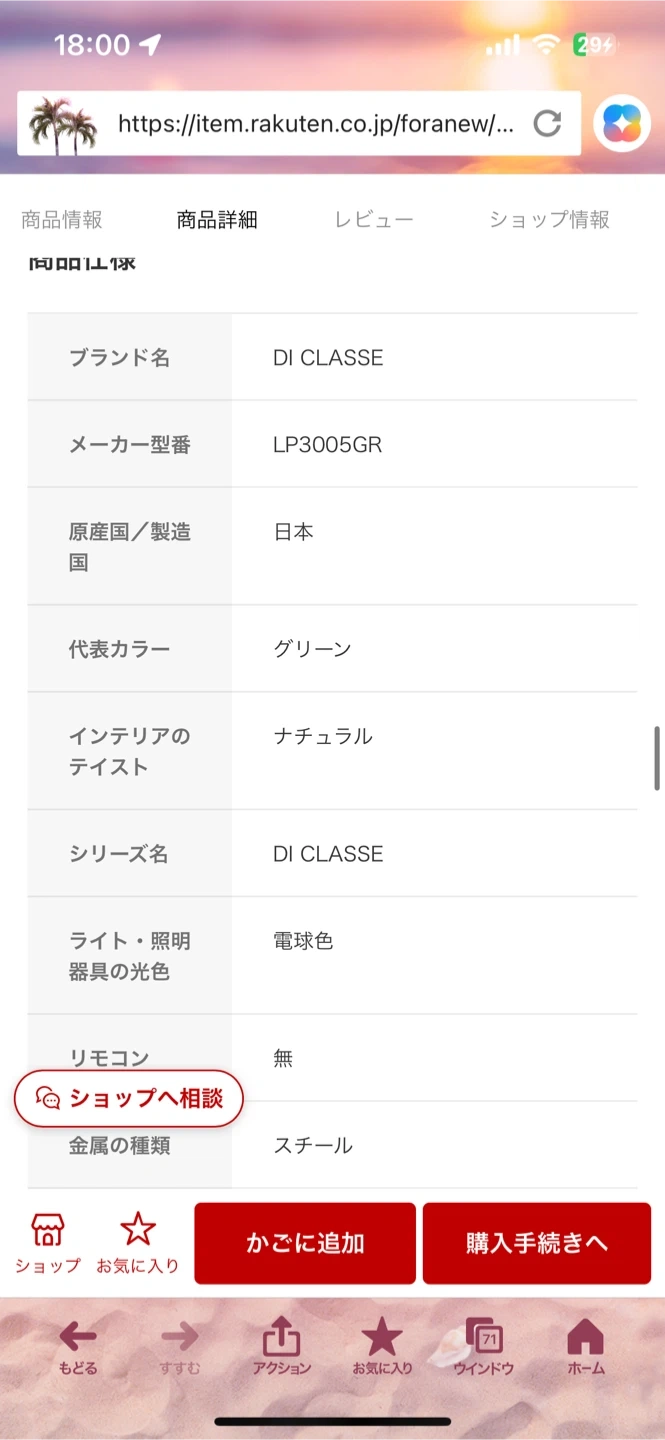The image size is (665, 1440).
Task: Tap the ショップへ相談 chat button
Action: pos(128,1098)
